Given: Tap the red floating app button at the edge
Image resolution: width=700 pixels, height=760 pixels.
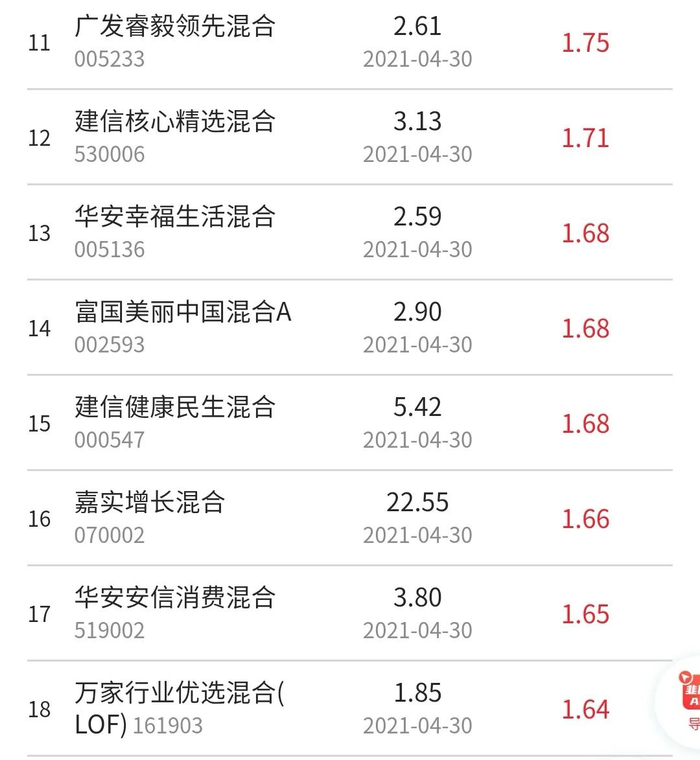Looking at the screenshot, I should (x=688, y=690).
